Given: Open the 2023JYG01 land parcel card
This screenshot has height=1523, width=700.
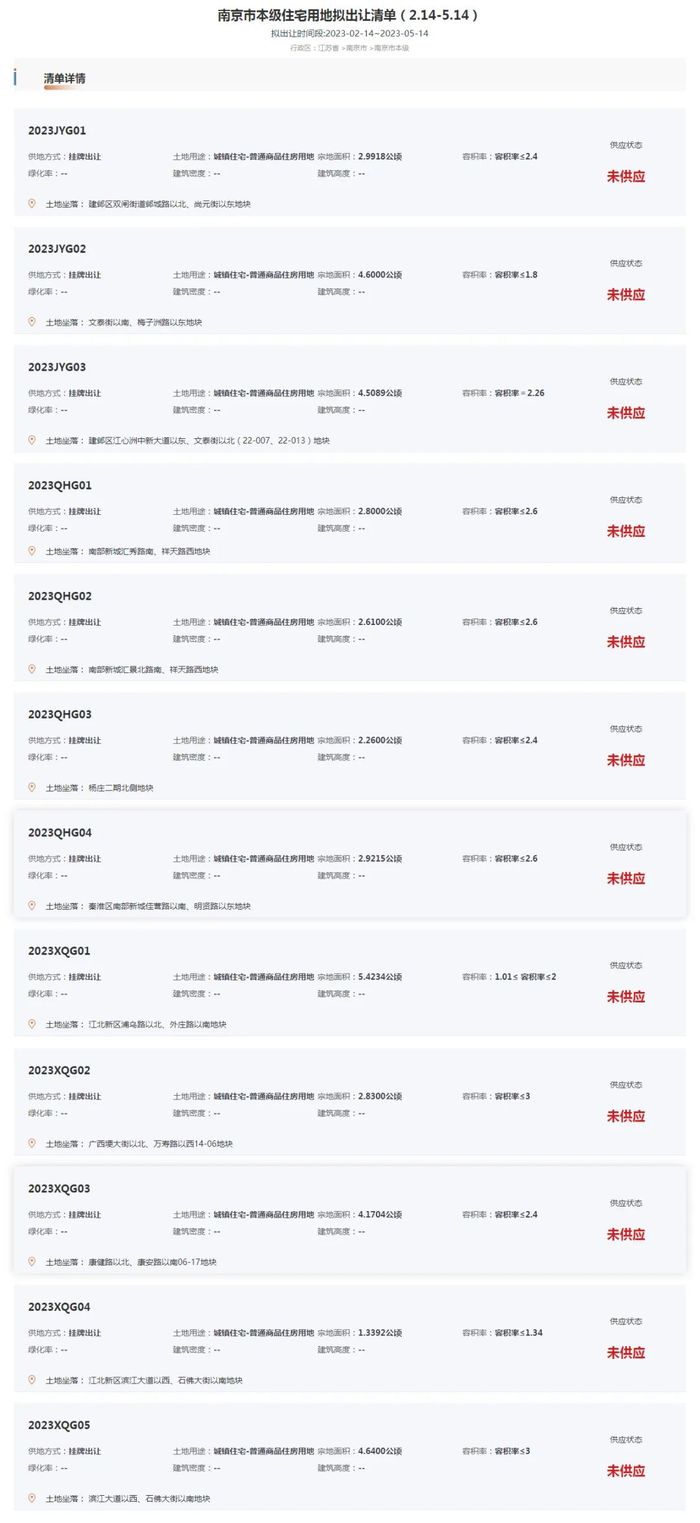Looking at the screenshot, I should (x=350, y=162).
